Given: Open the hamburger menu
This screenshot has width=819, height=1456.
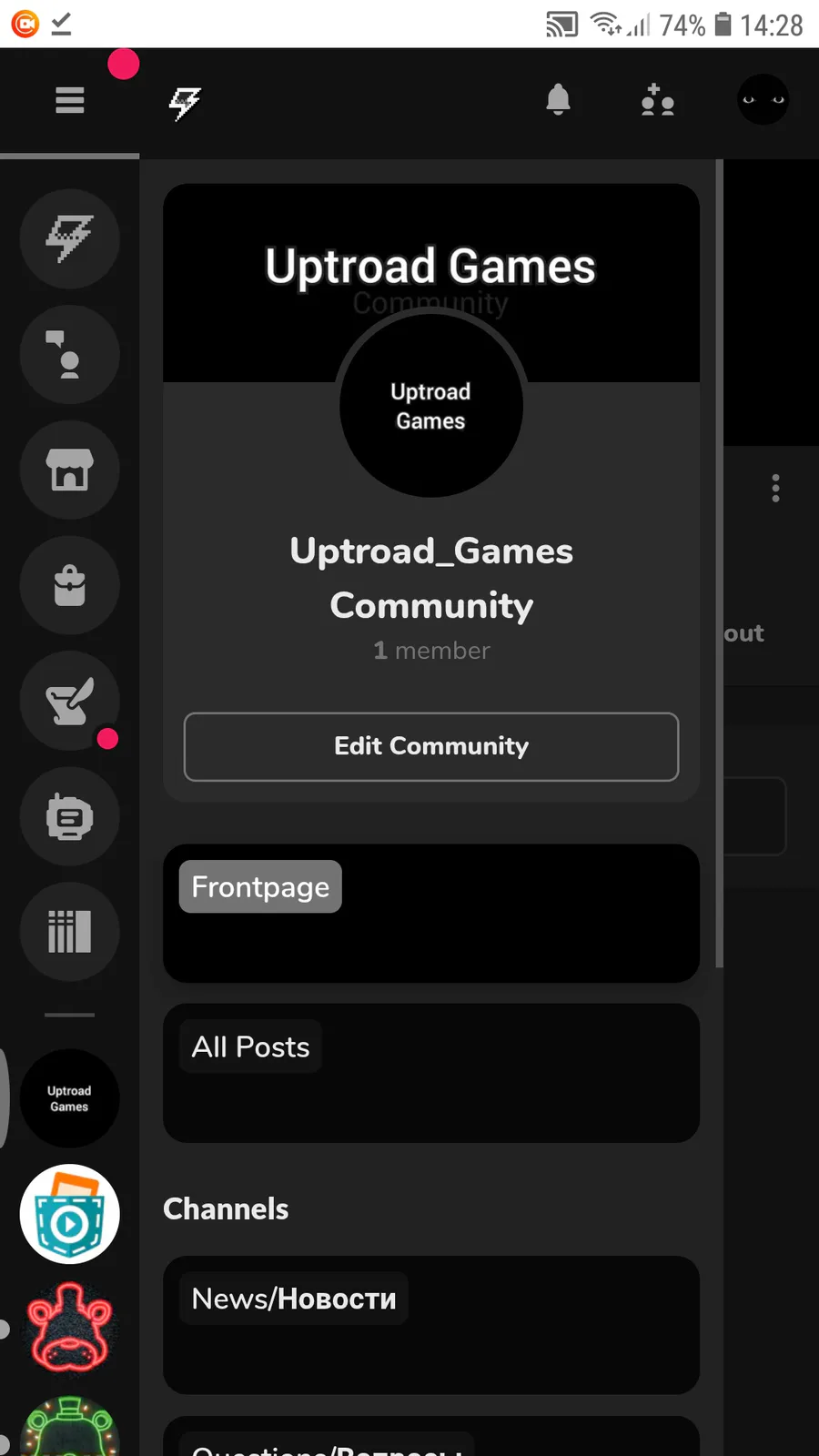Looking at the screenshot, I should 69,100.
